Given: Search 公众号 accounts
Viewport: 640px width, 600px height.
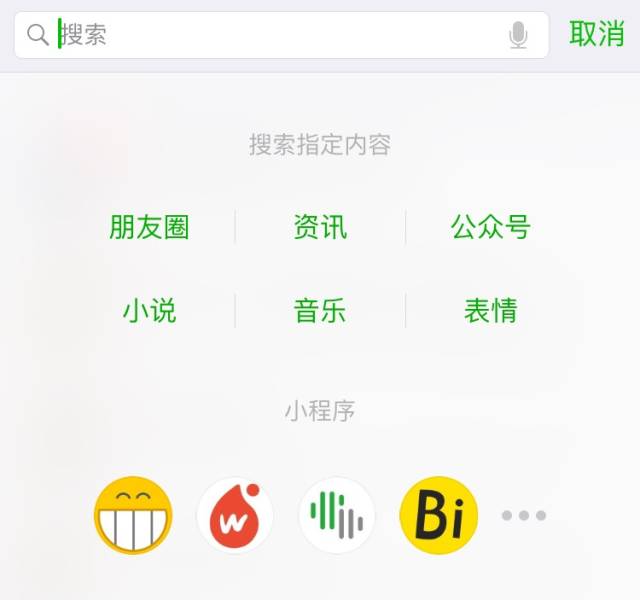Looking at the screenshot, I should click(490, 228).
